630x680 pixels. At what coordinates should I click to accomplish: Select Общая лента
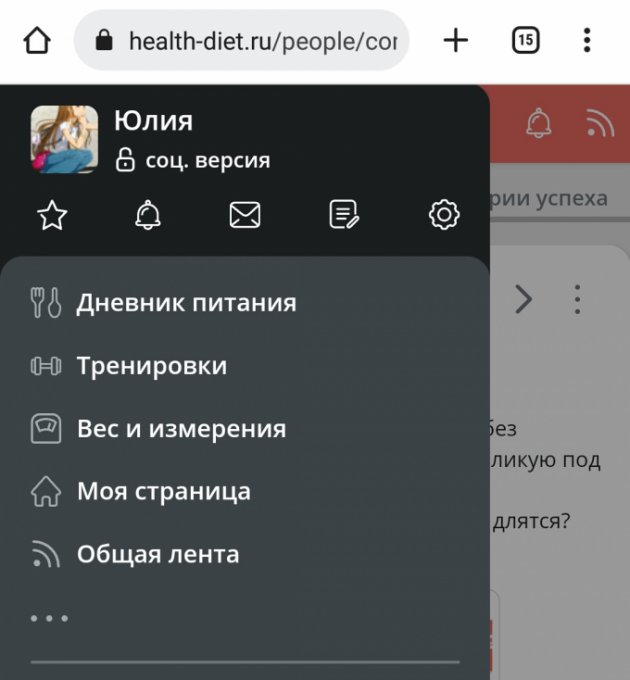158,554
